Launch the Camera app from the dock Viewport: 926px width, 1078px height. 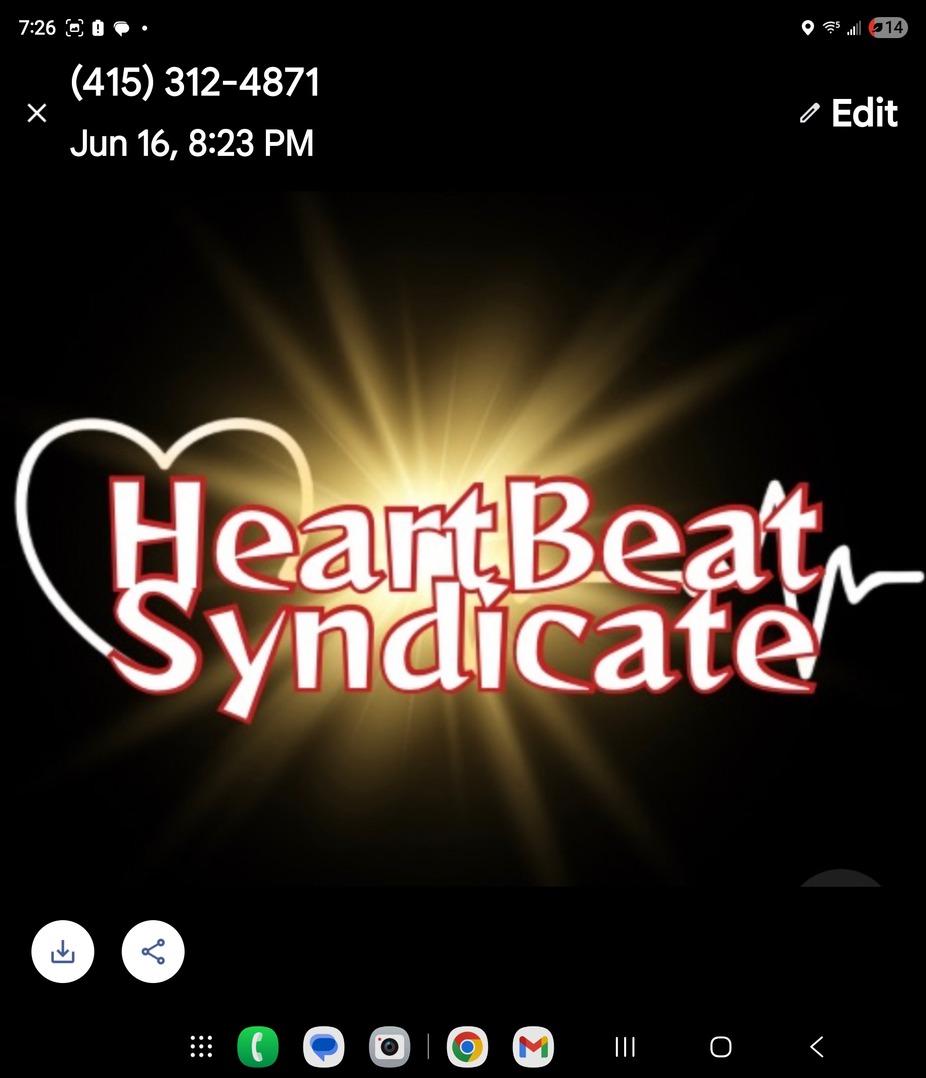click(x=390, y=1046)
